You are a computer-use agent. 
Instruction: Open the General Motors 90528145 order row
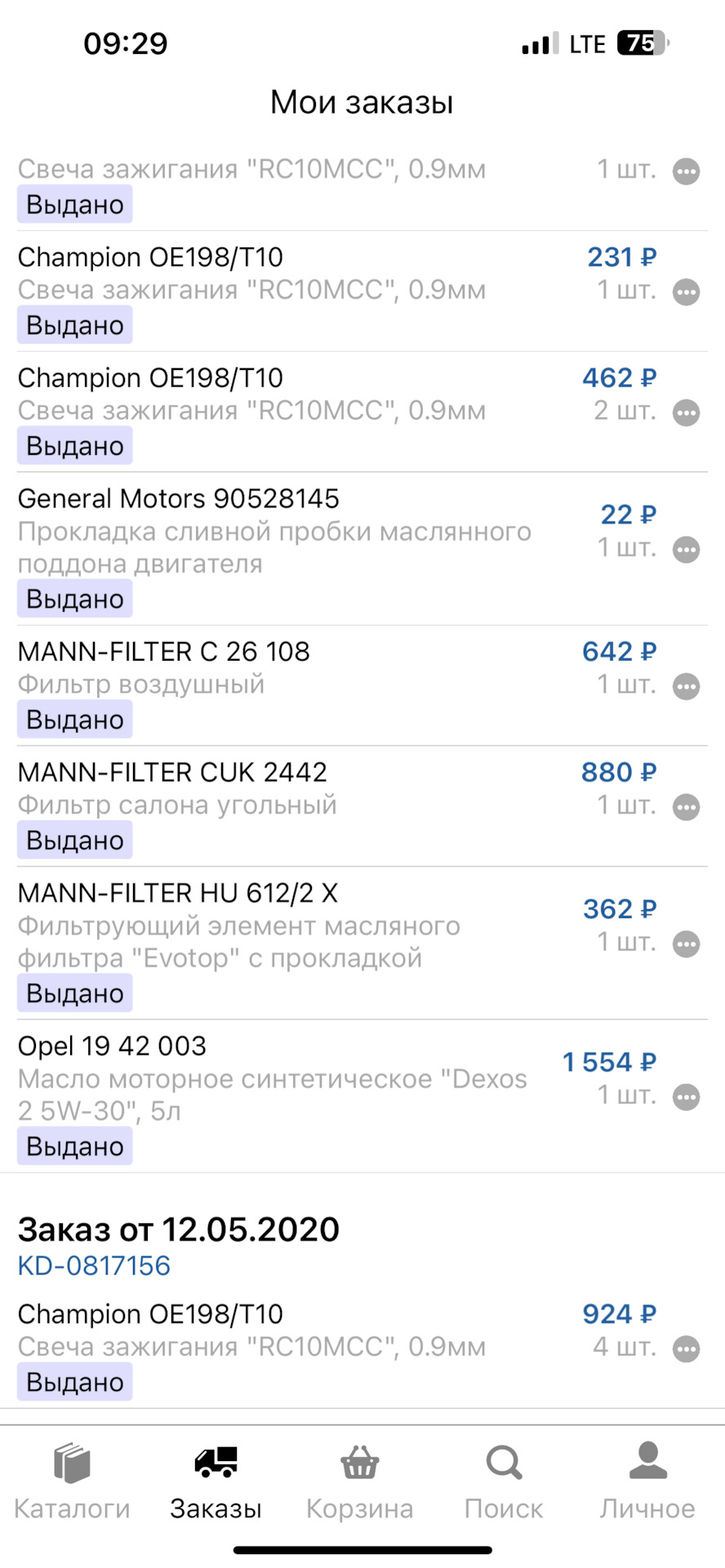362,549
